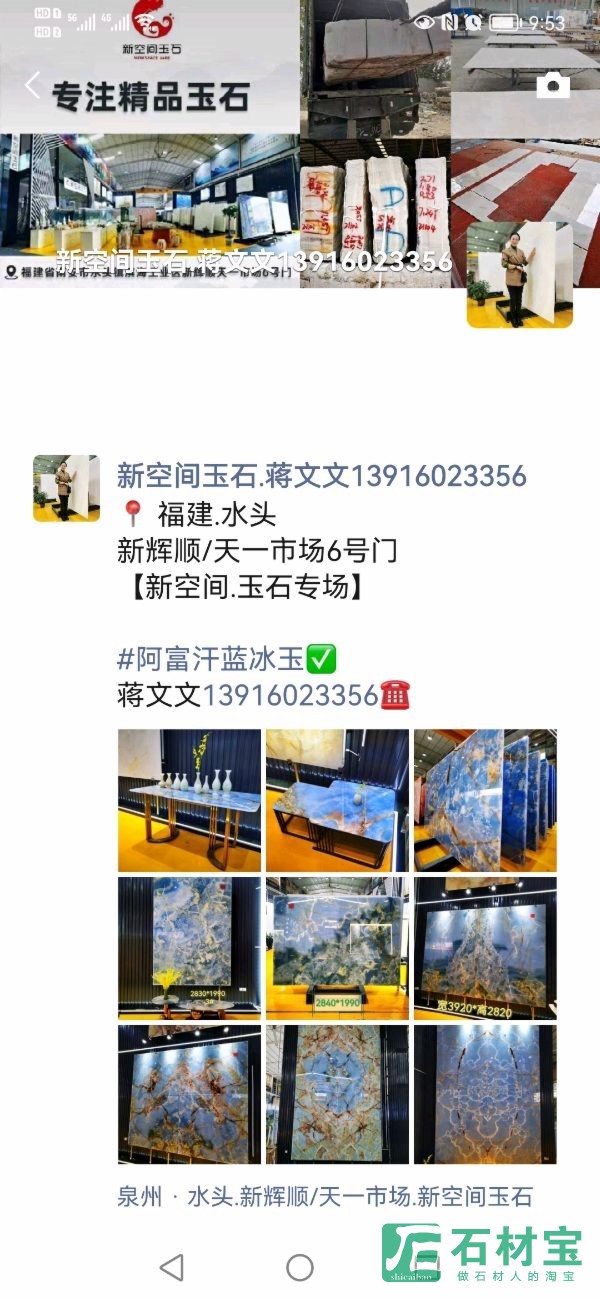Tap phone number 13916023356 after 蒋文文 in the post

pos(291,695)
